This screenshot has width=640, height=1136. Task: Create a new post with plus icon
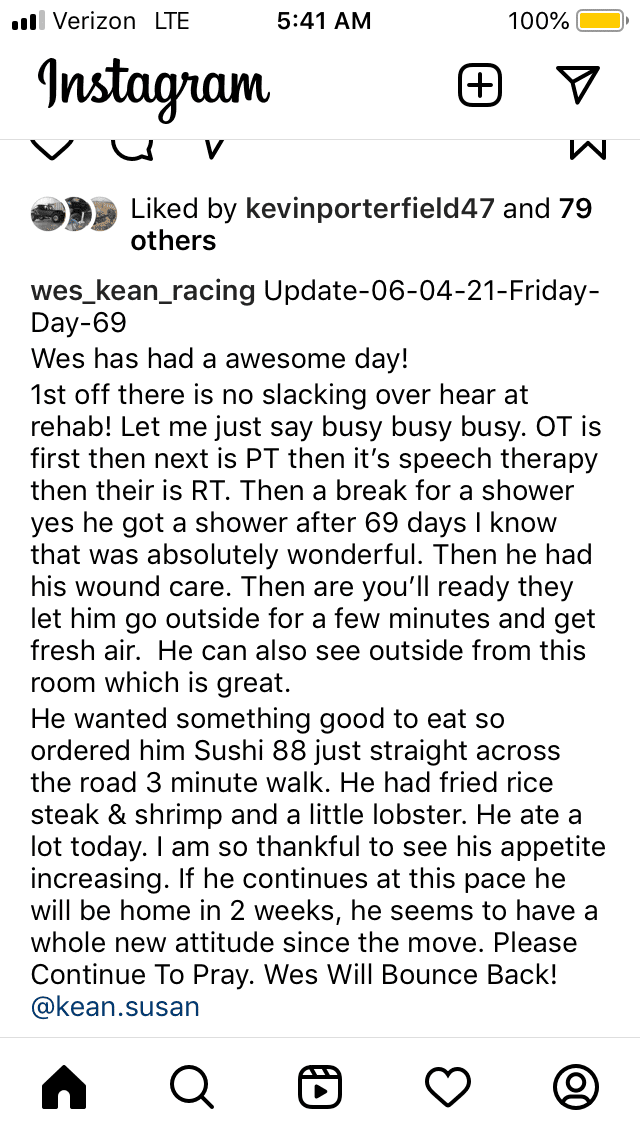point(479,86)
